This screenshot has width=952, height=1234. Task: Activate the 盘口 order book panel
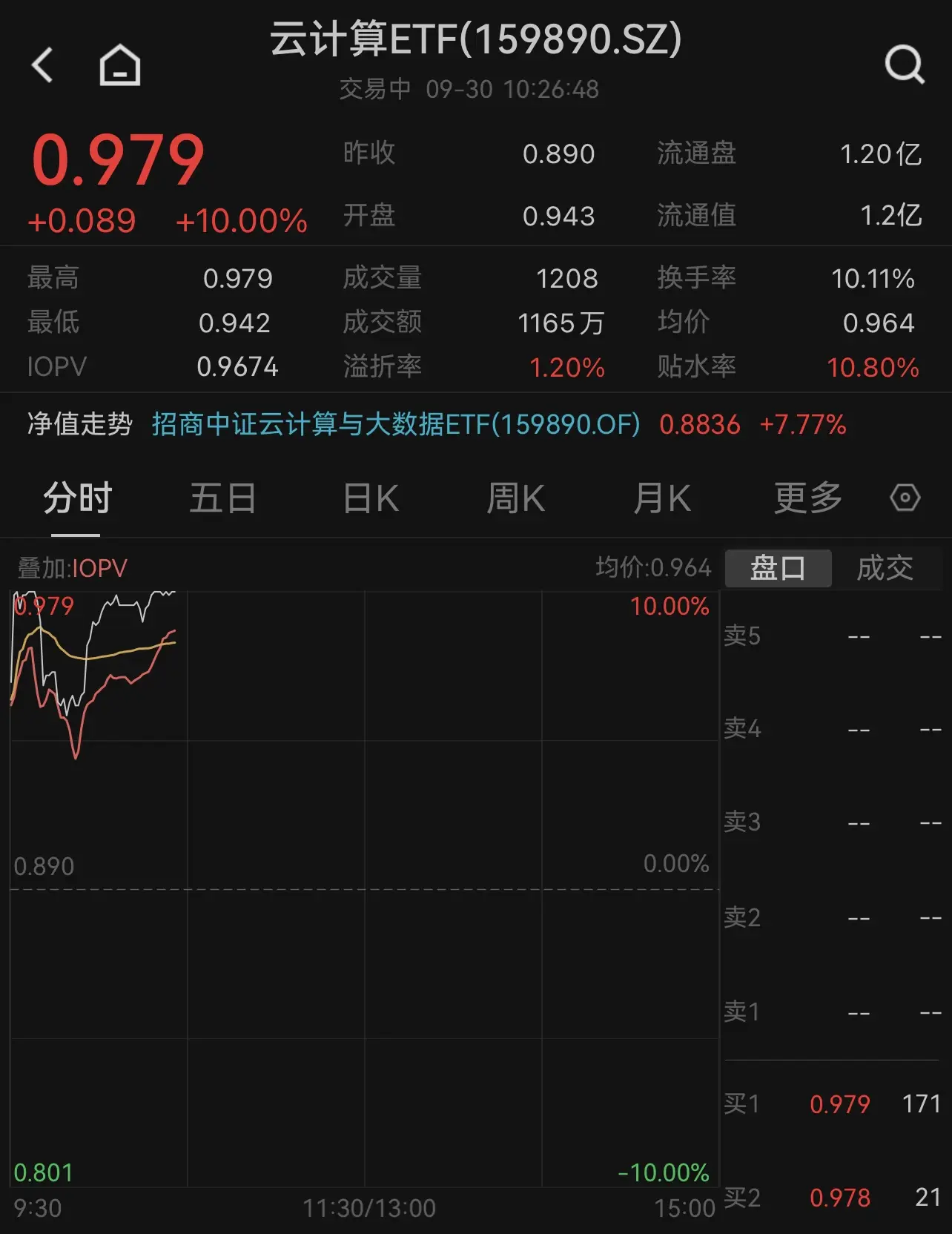[778, 569]
